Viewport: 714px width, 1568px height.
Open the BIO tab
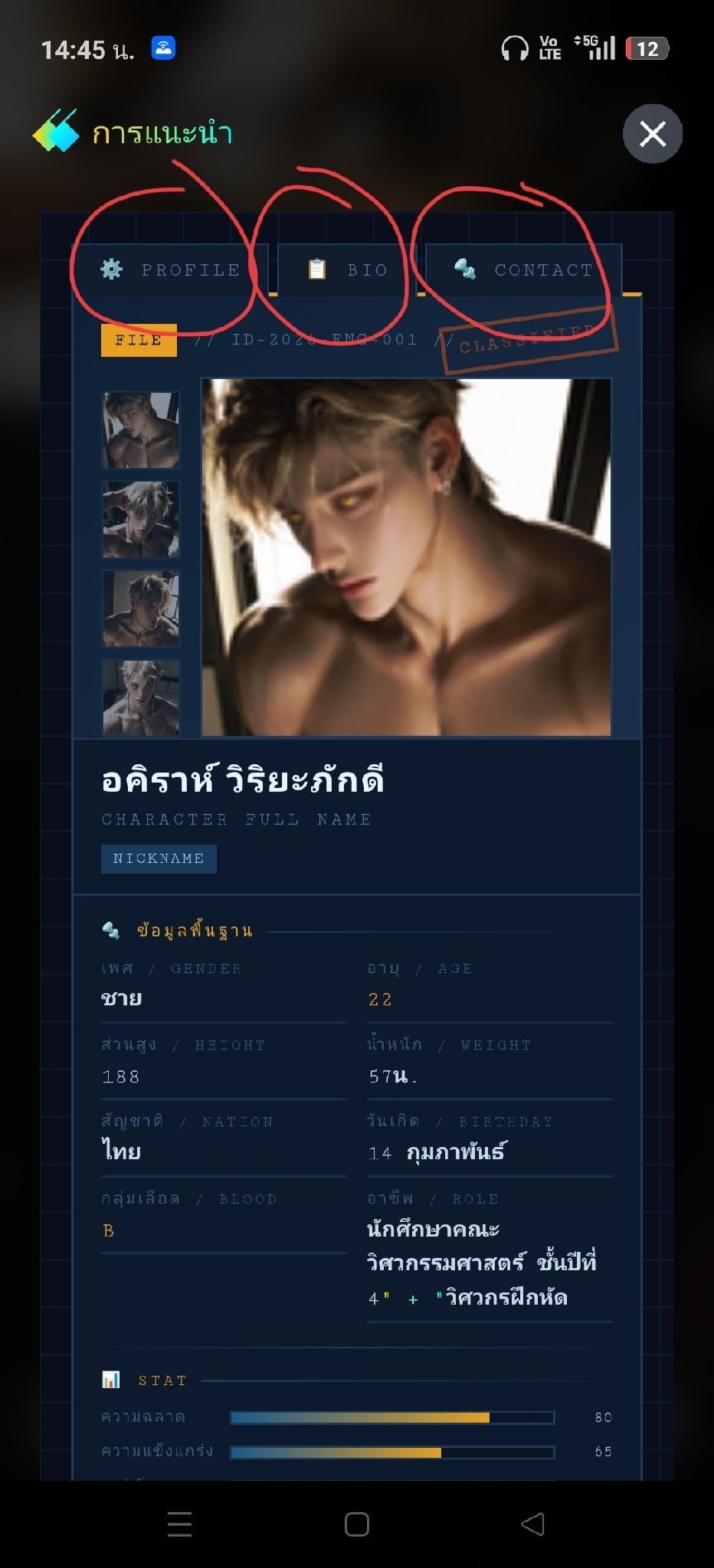point(347,269)
